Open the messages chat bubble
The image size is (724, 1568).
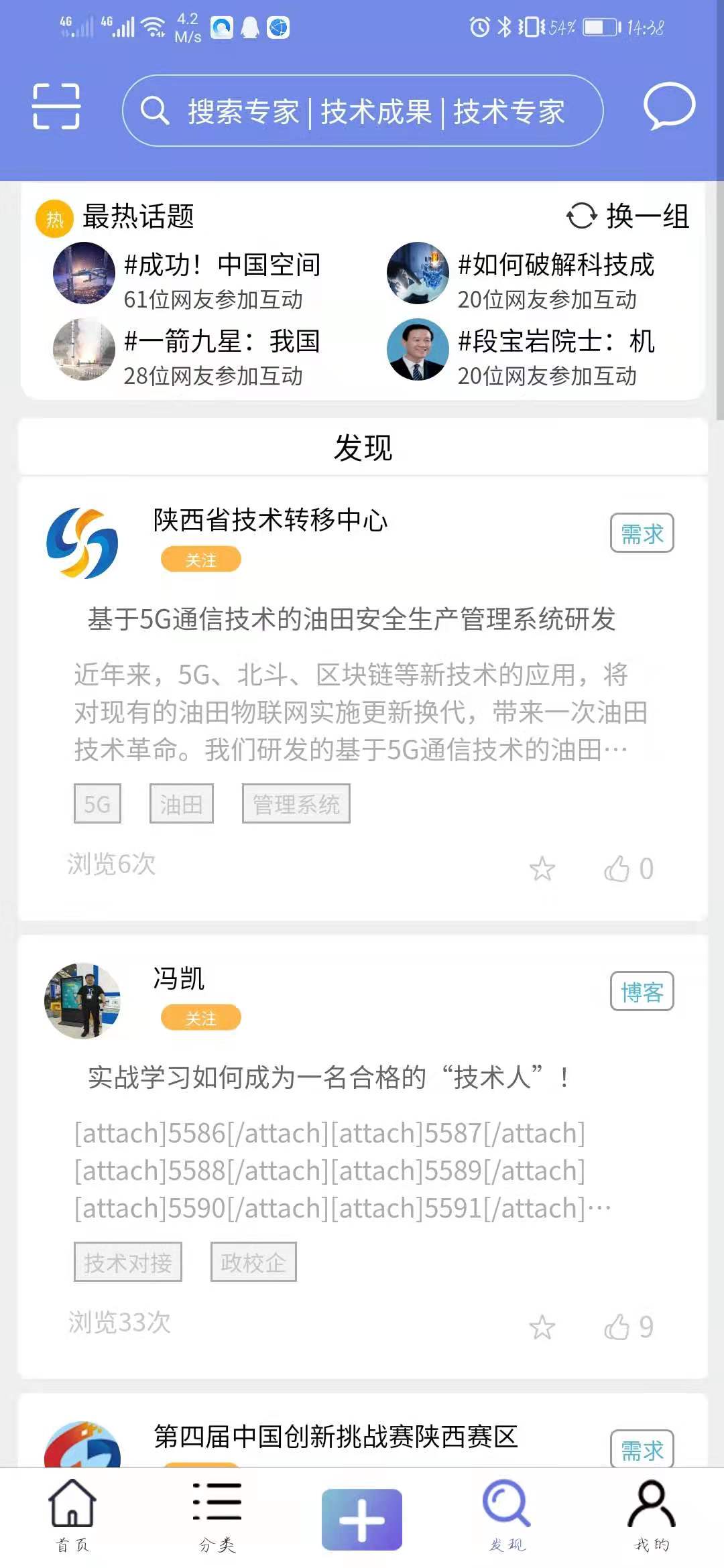[668, 107]
